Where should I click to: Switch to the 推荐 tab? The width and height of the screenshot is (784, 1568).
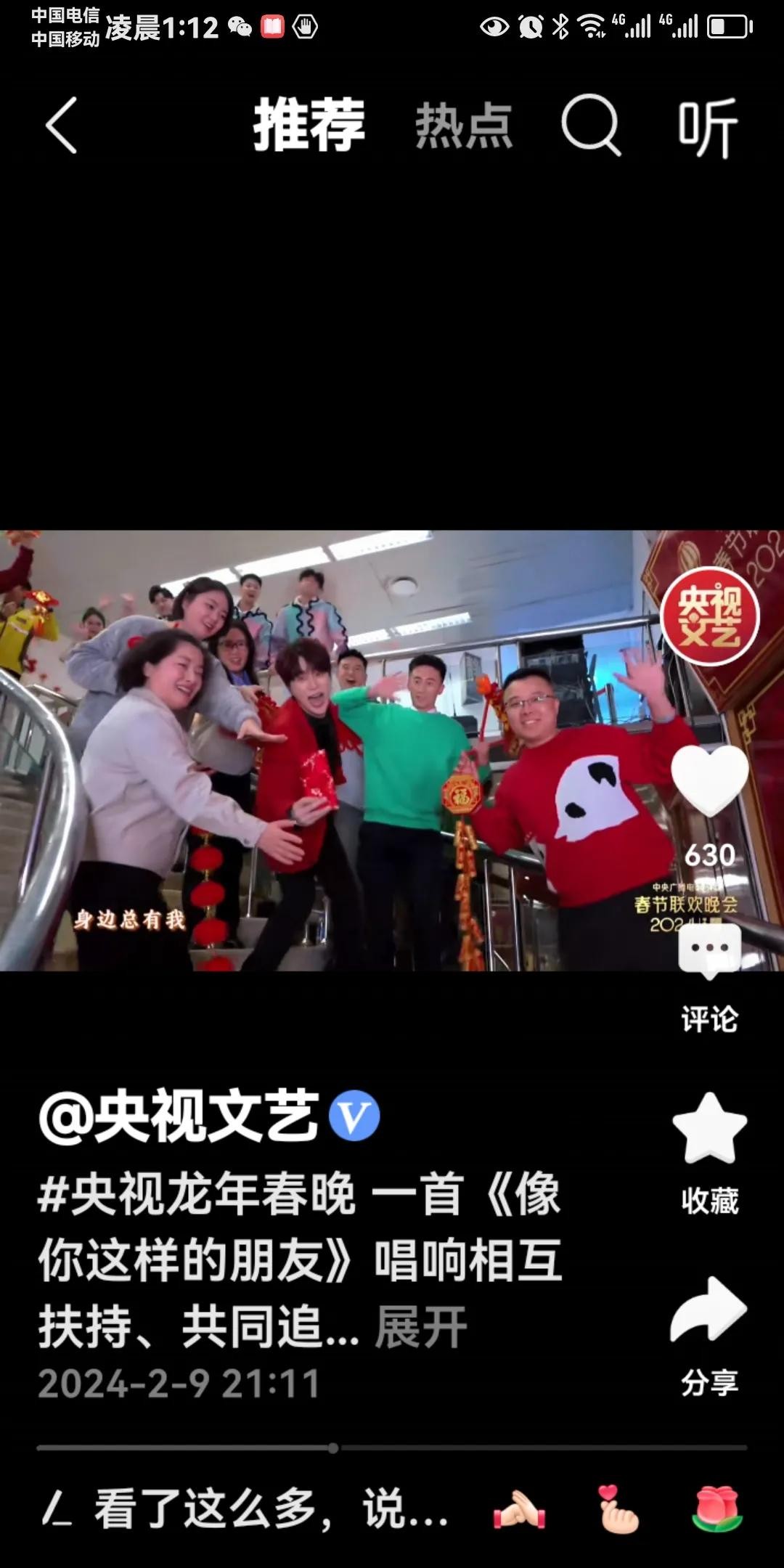coord(309,126)
